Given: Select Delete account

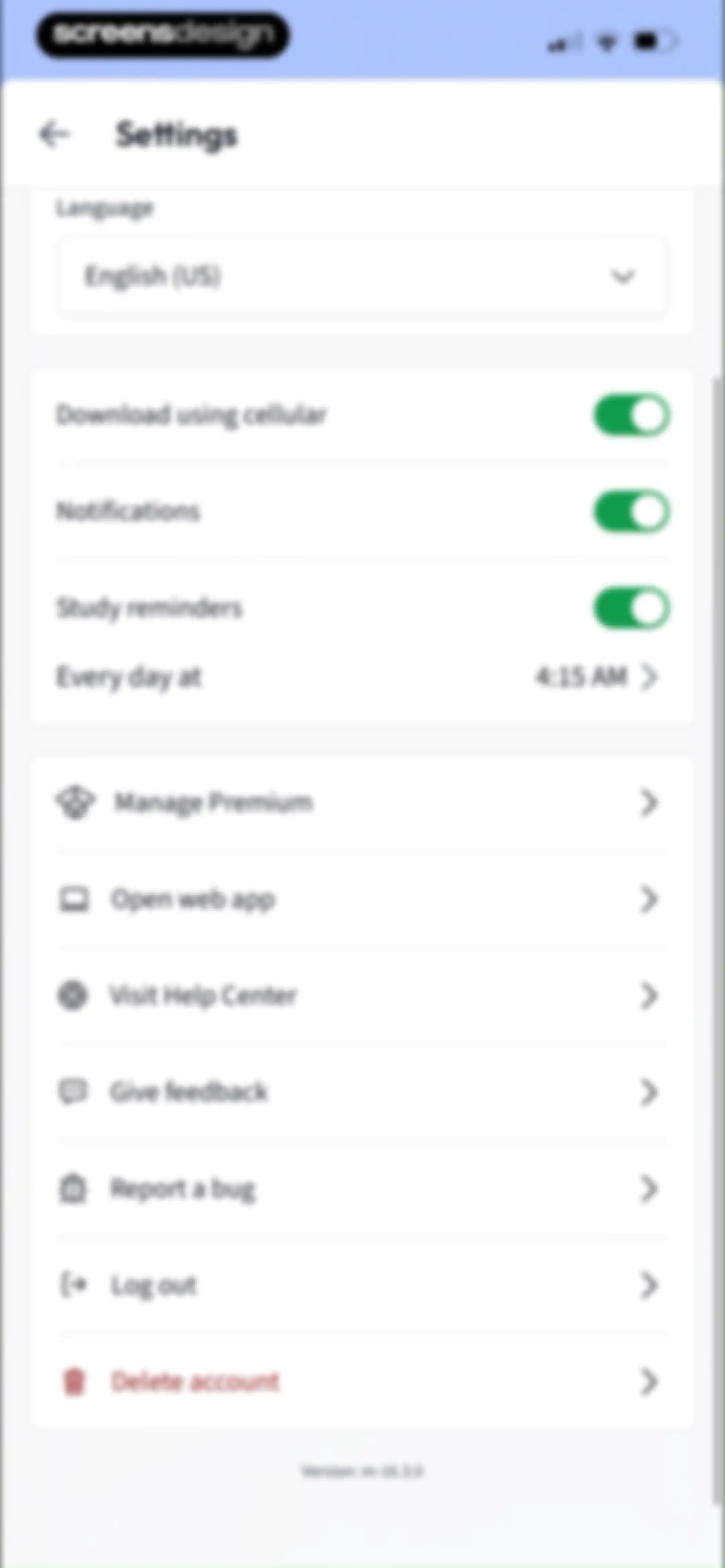Looking at the screenshot, I should [361, 1382].
